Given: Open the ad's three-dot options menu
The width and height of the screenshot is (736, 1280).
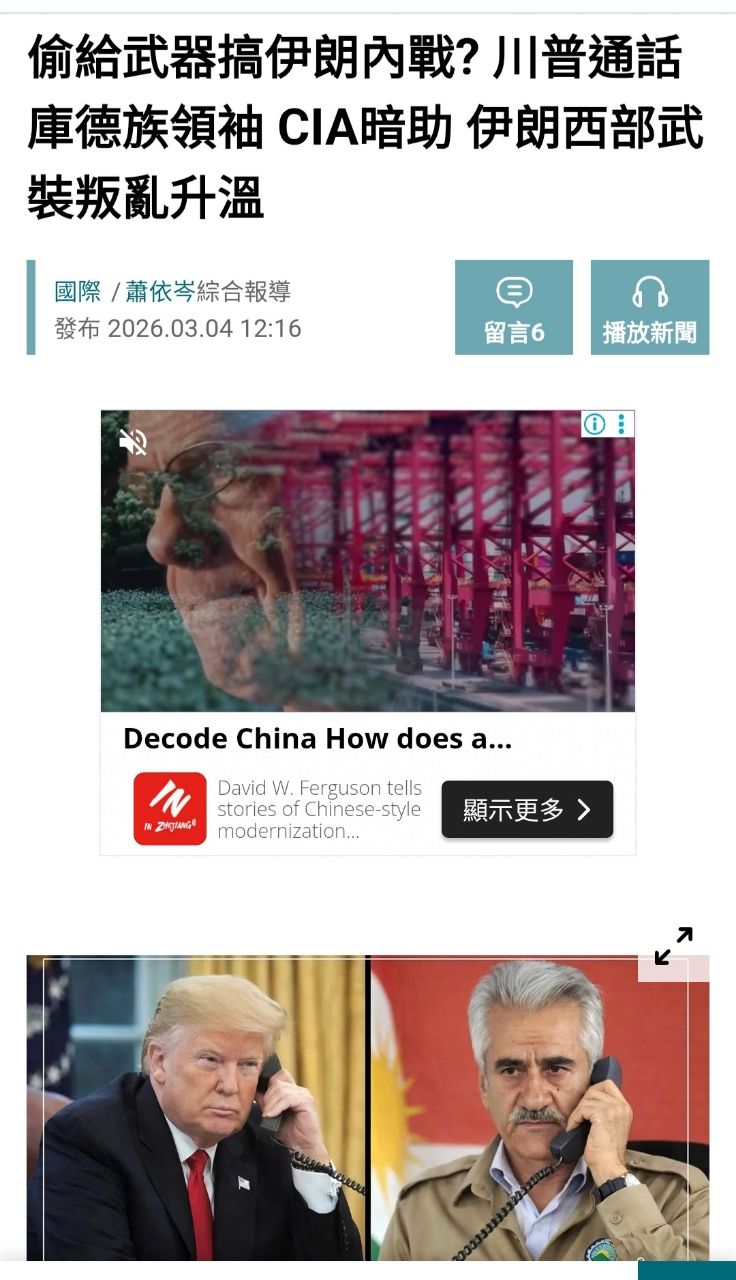Looking at the screenshot, I should pyautogui.click(x=623, y=424).
